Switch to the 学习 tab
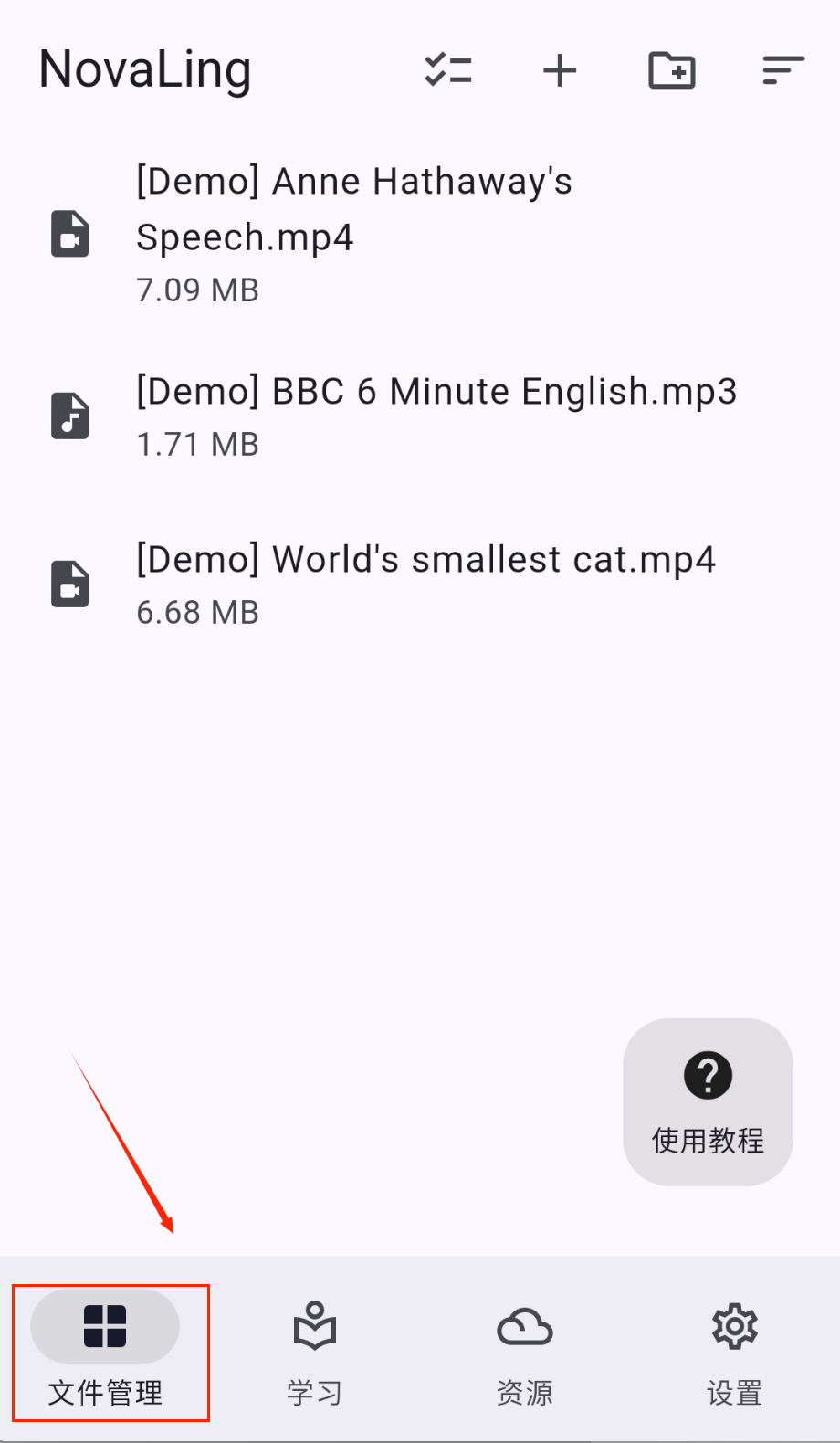This screenshot has width=840, height=1443. click(315, 1352)
